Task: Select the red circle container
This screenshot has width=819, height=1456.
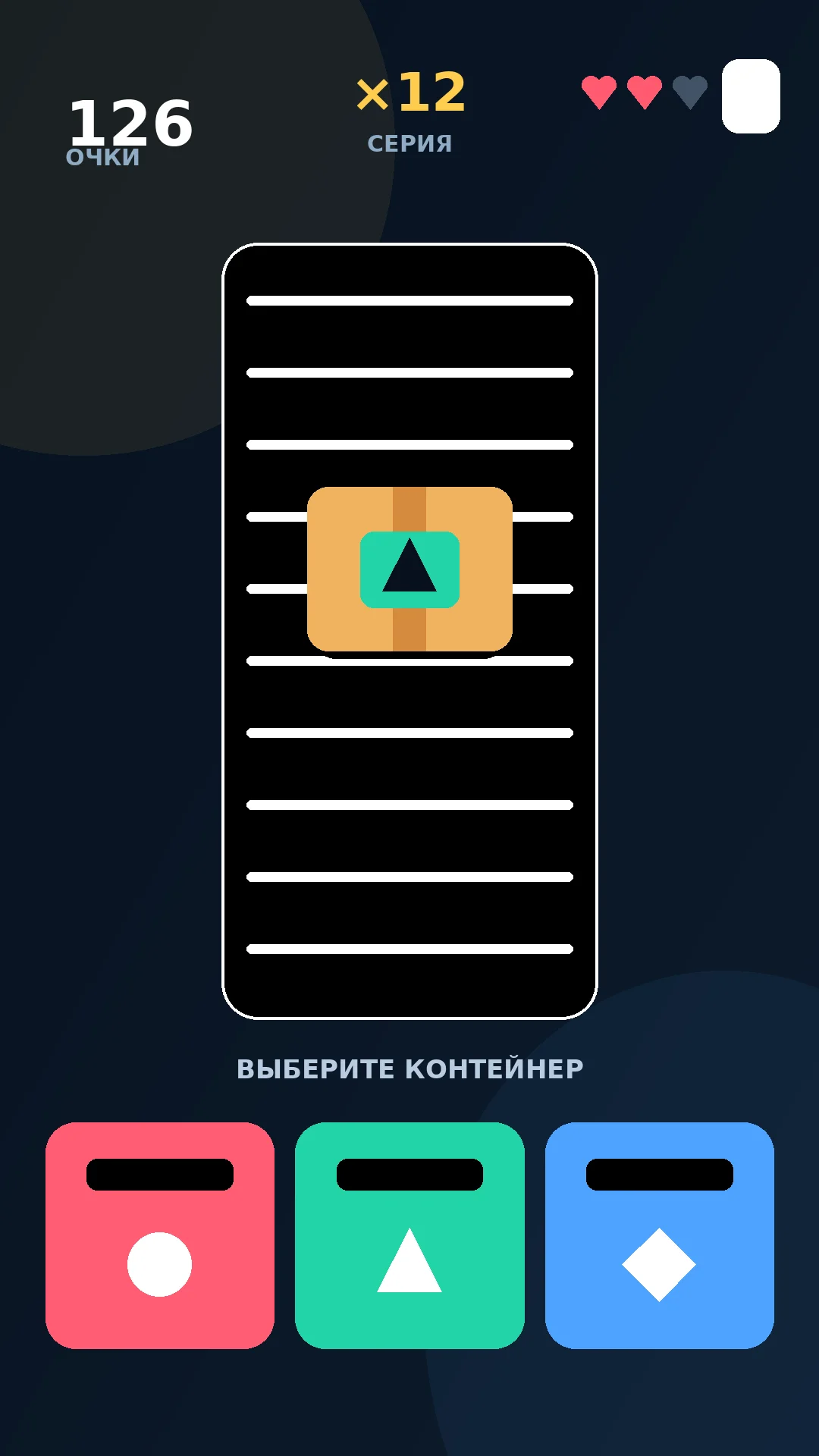Action: coord(160,1235)
